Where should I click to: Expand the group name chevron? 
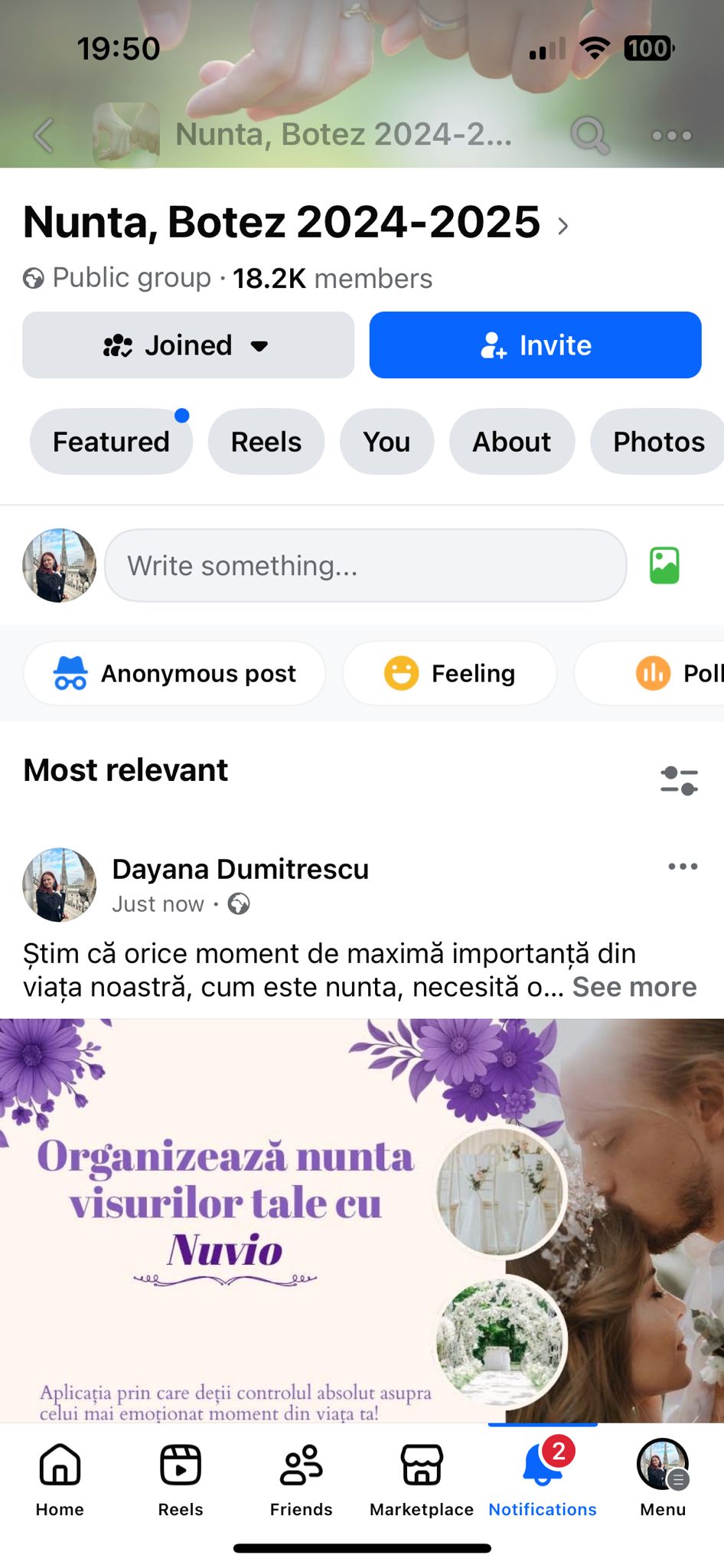coord(564,226)
